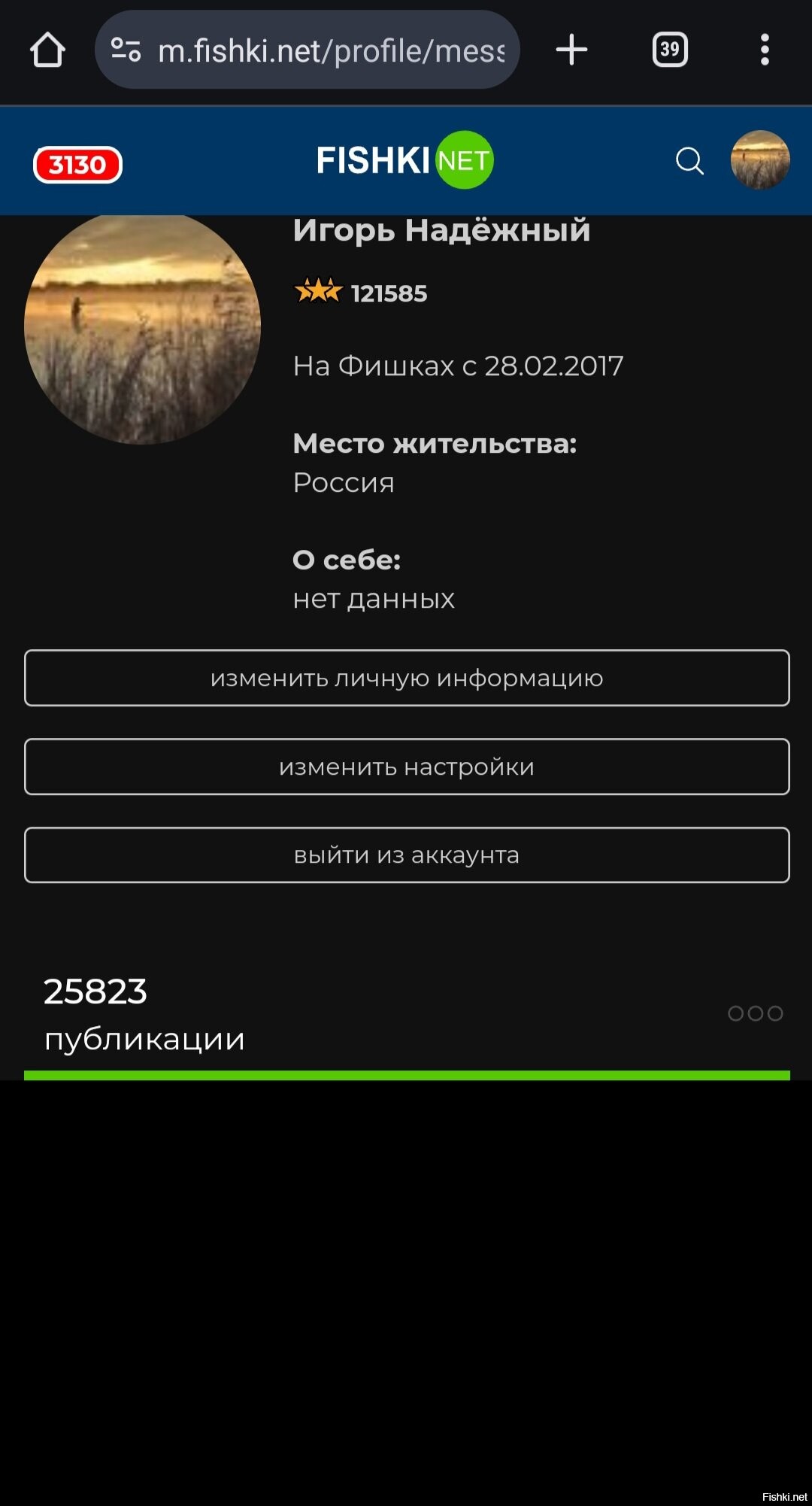Open the red 3130 notifications badge
This screenshot has height=1506, width=812.
tap(77, 165)
